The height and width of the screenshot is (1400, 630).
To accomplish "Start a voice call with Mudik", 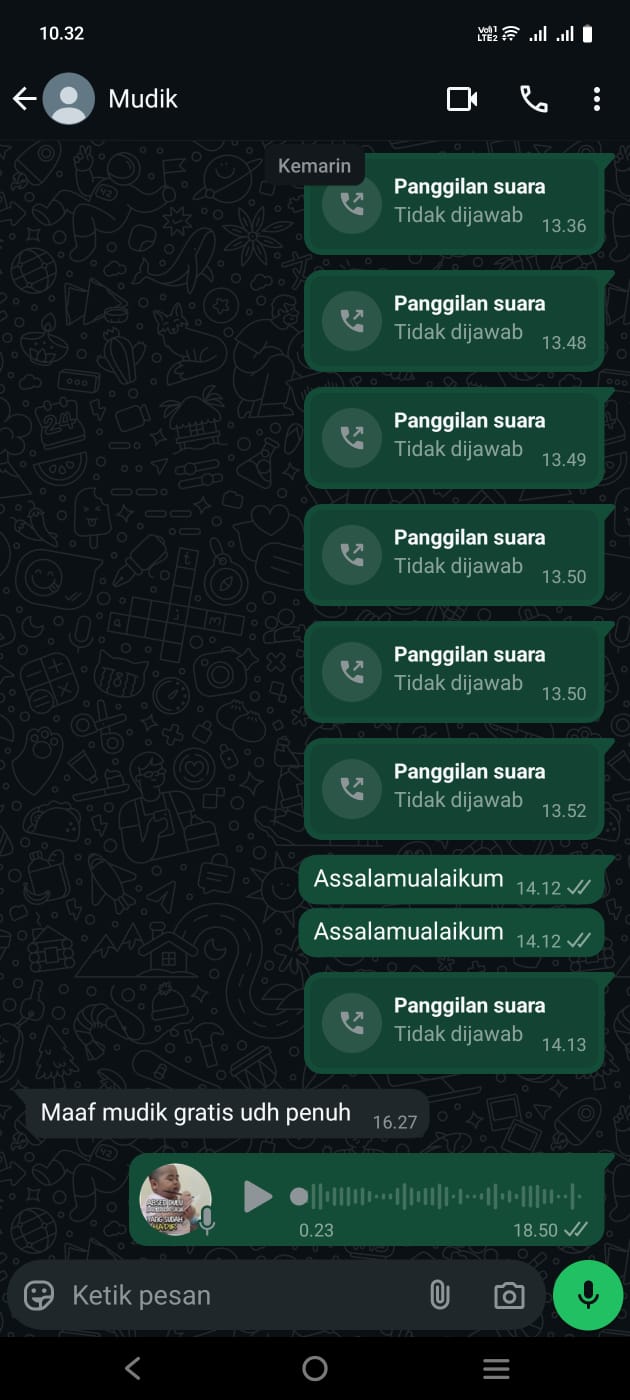I will [533, 98].
